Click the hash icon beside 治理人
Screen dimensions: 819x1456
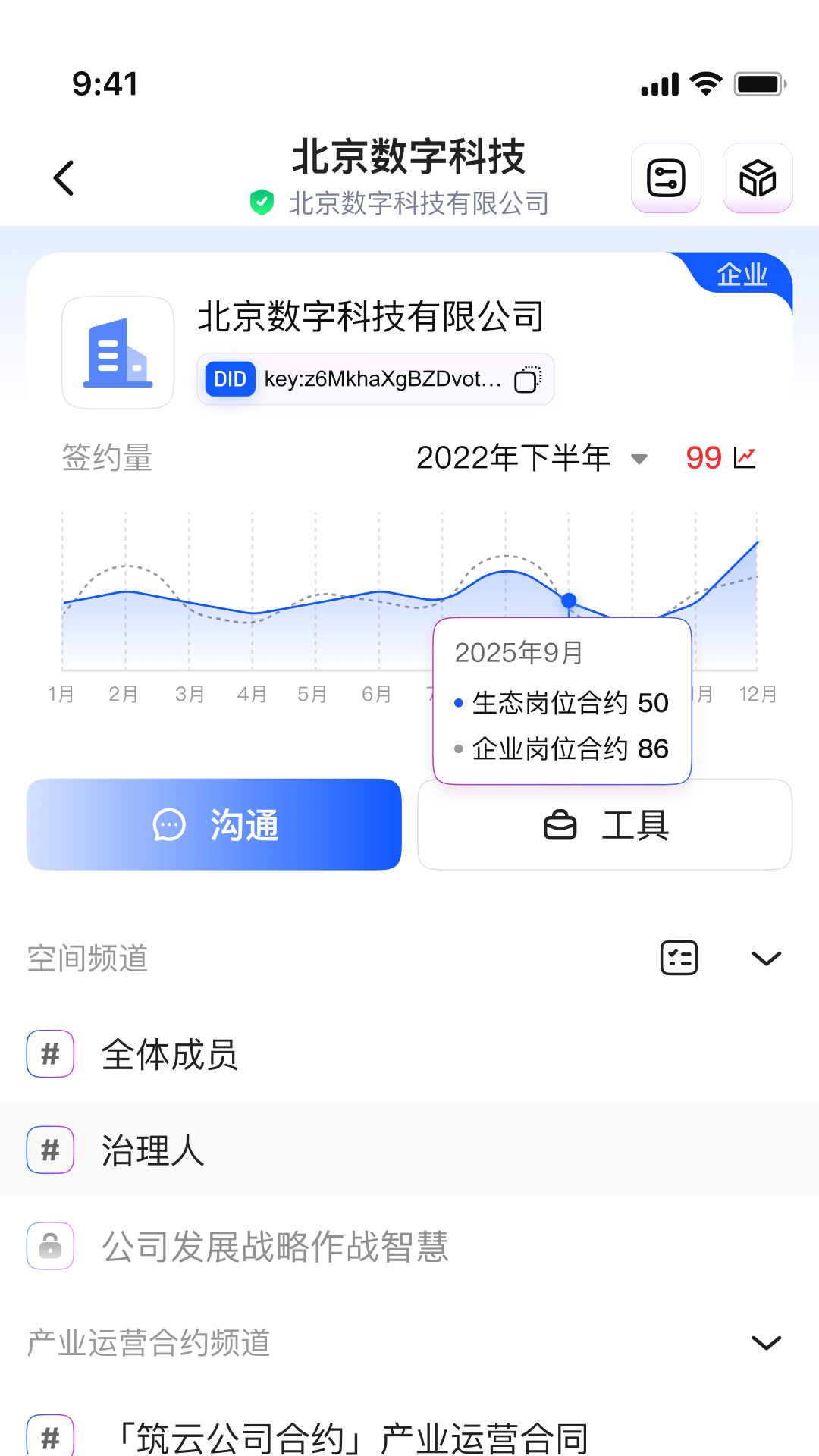(x=49, y=1150)
